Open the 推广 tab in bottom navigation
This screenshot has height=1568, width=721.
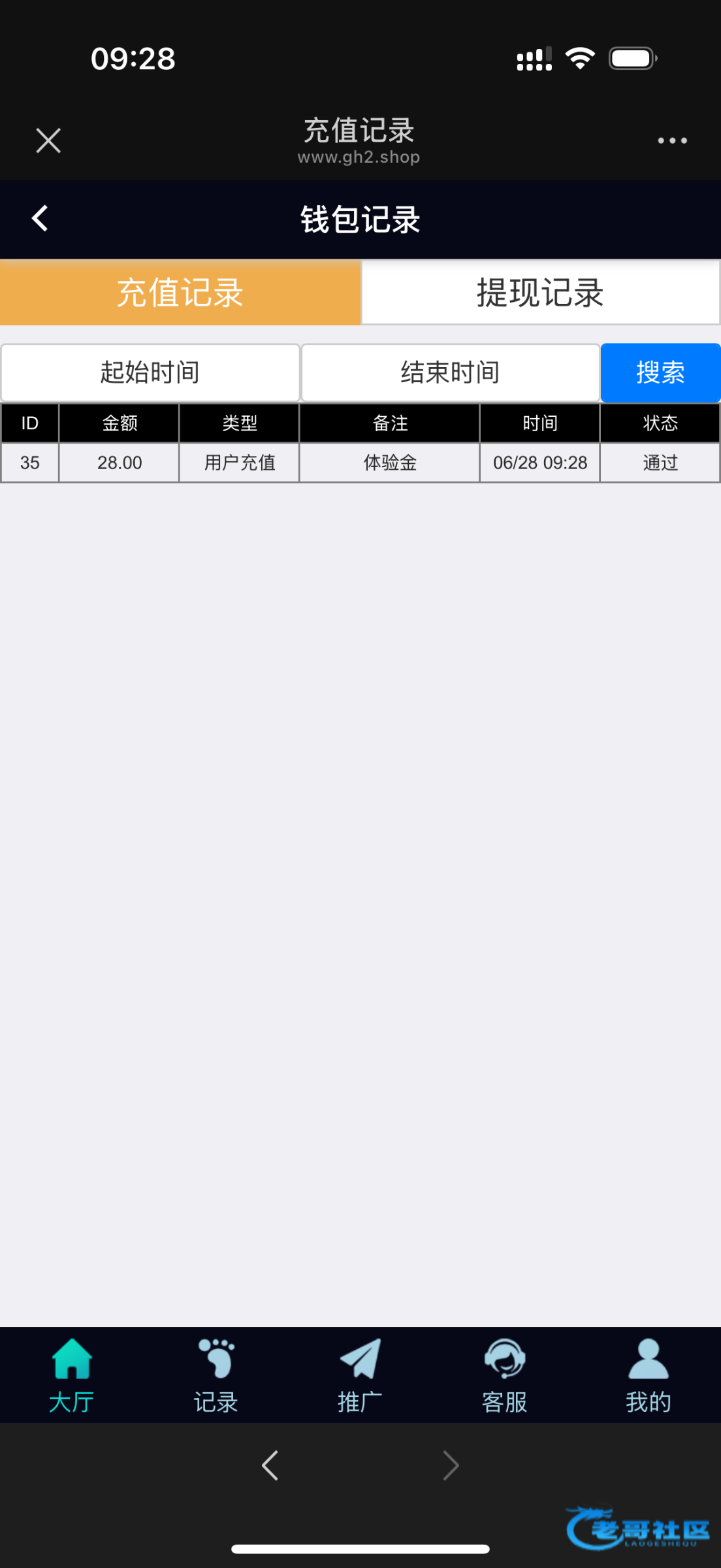(x=360, y=1375)
